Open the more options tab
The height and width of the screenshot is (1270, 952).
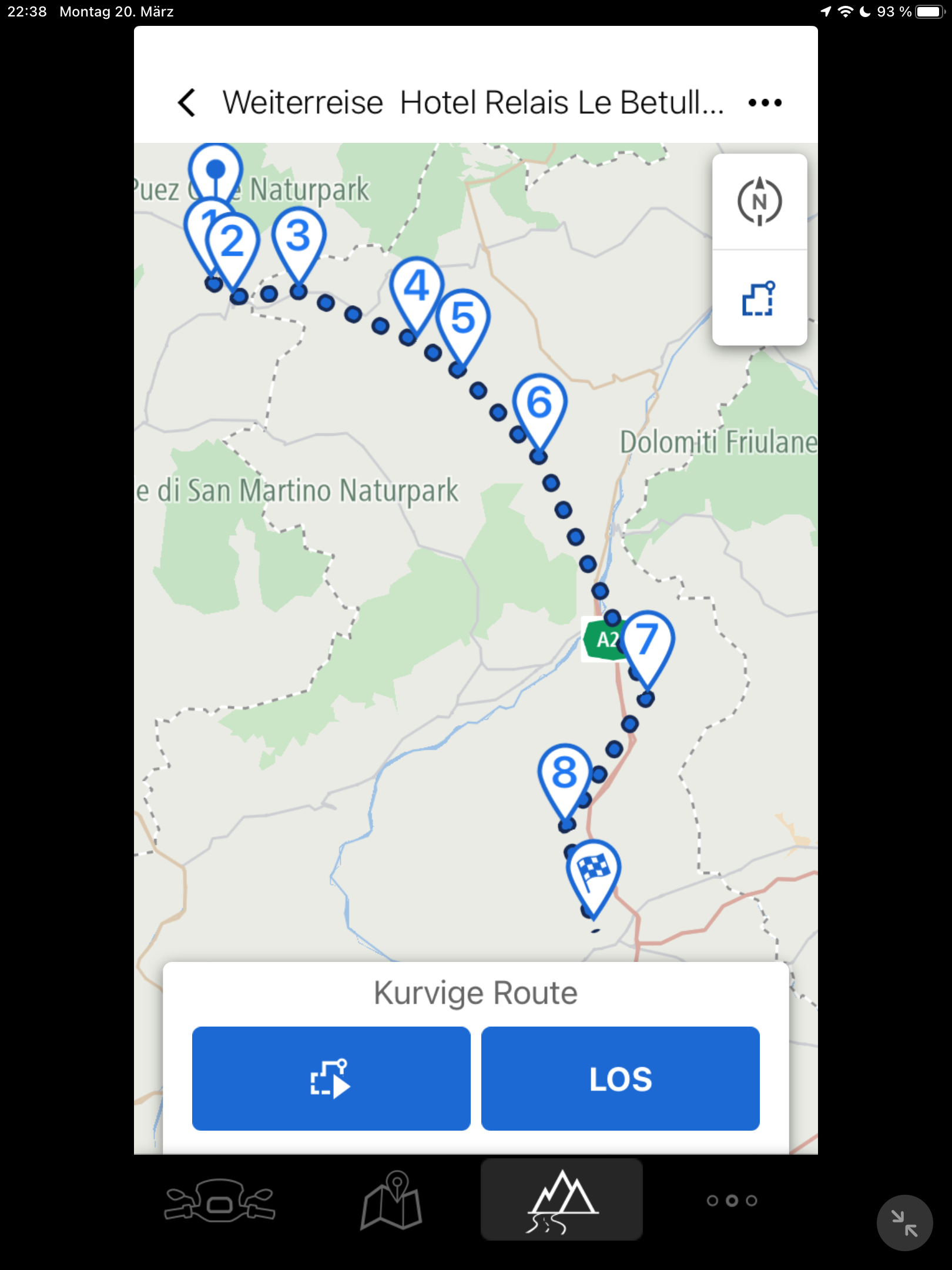tap(732, 1200)
